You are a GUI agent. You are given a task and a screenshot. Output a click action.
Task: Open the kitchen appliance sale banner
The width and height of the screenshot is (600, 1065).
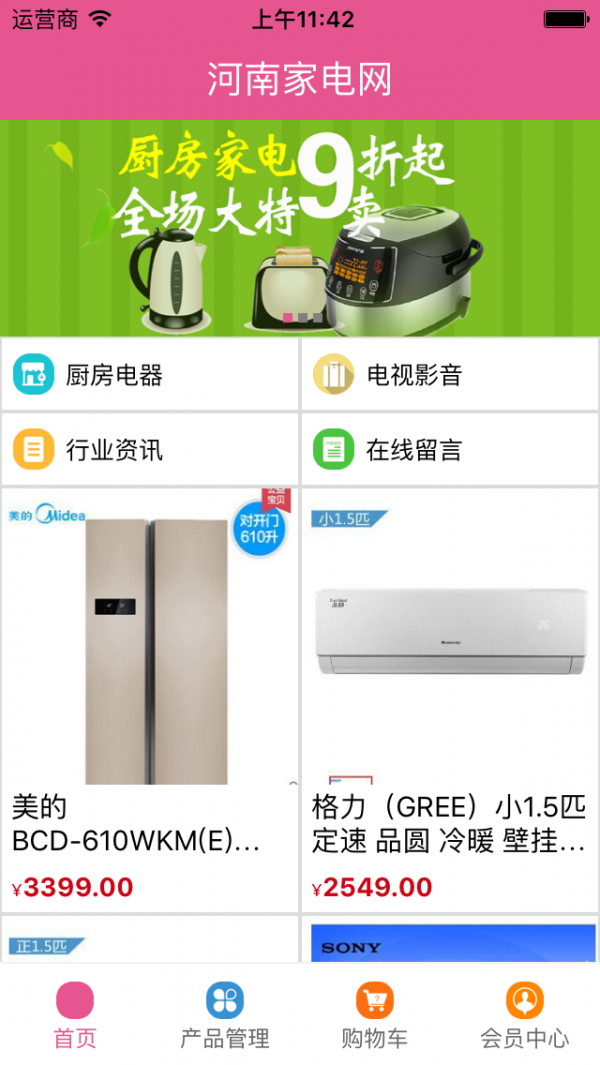(x=300, y=228)
